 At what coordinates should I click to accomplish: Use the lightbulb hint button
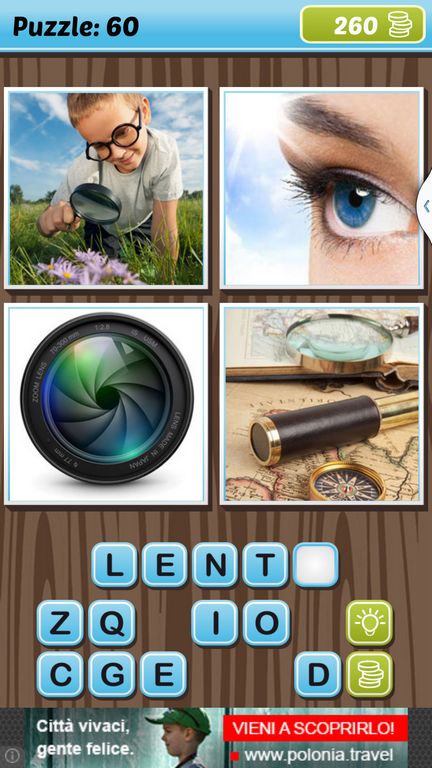tap(370, 623)
